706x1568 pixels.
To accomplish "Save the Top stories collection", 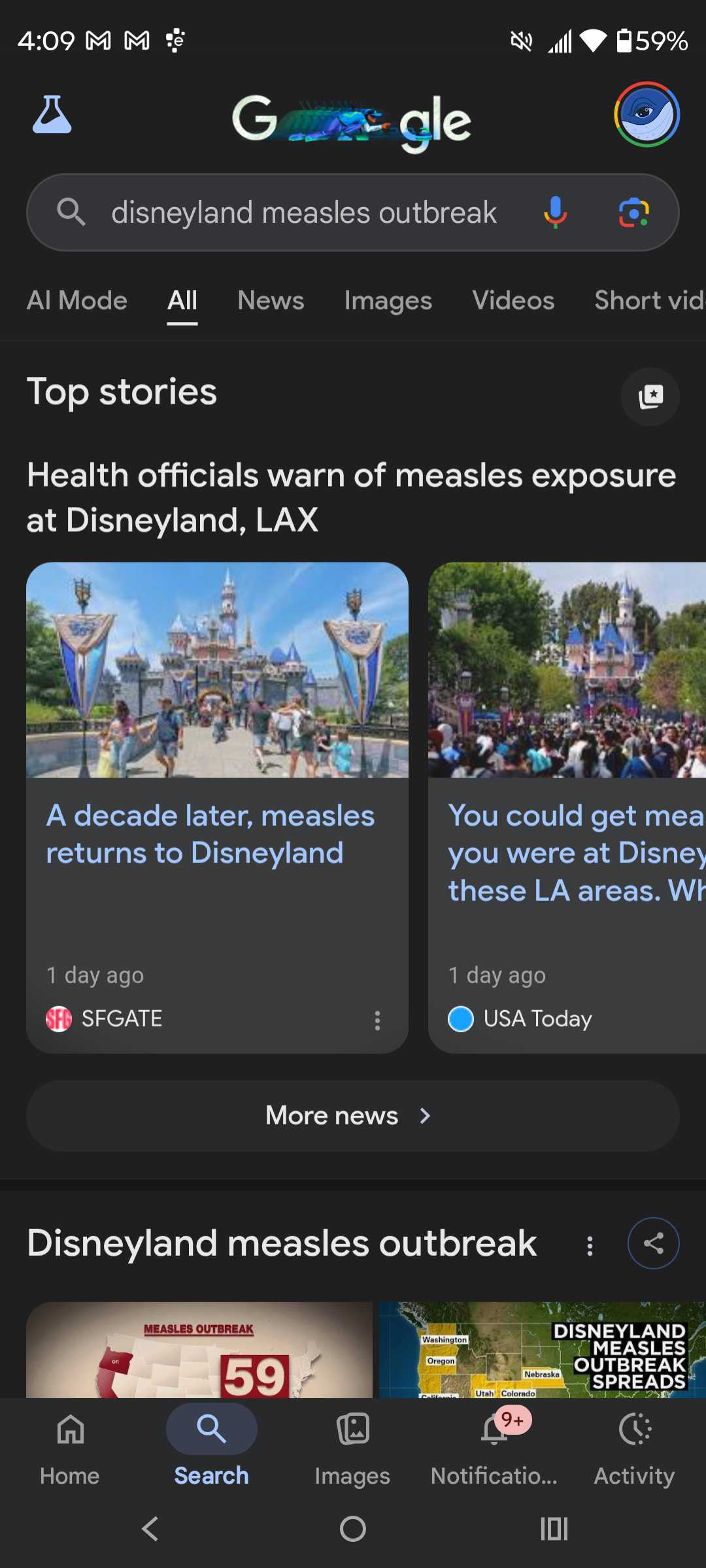I will (650, 397).
